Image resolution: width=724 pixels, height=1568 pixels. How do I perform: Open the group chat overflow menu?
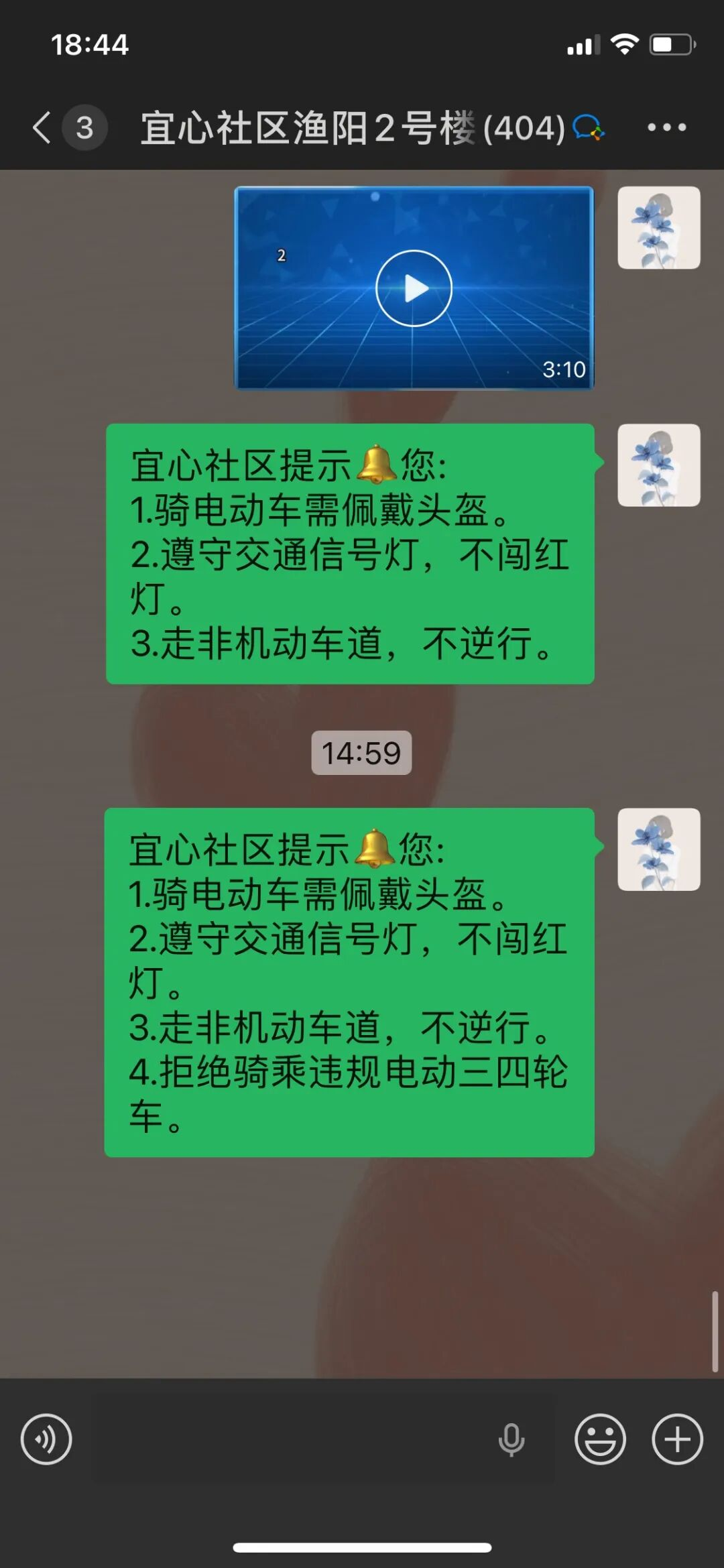click(x=666, y=127)
